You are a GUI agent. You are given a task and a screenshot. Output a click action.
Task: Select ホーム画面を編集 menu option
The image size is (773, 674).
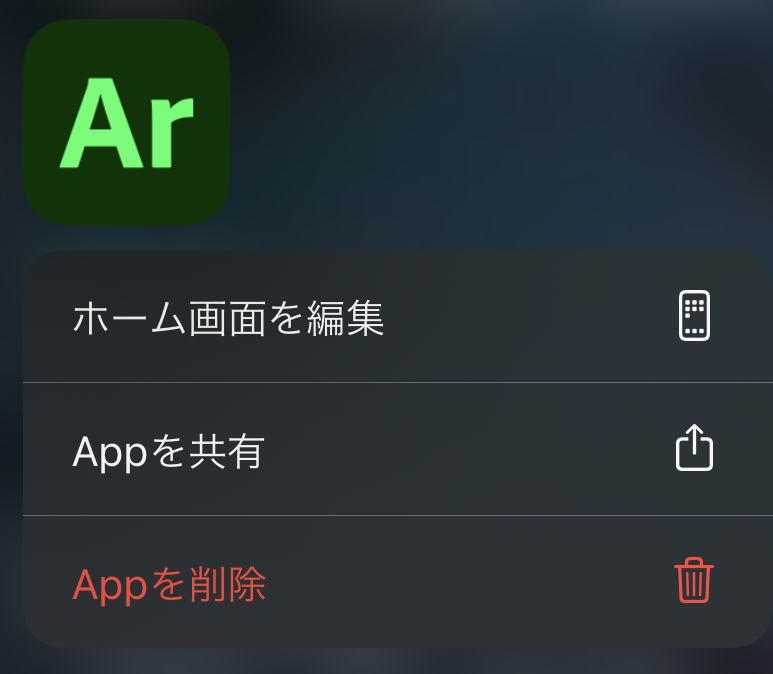tap(228, 319)
